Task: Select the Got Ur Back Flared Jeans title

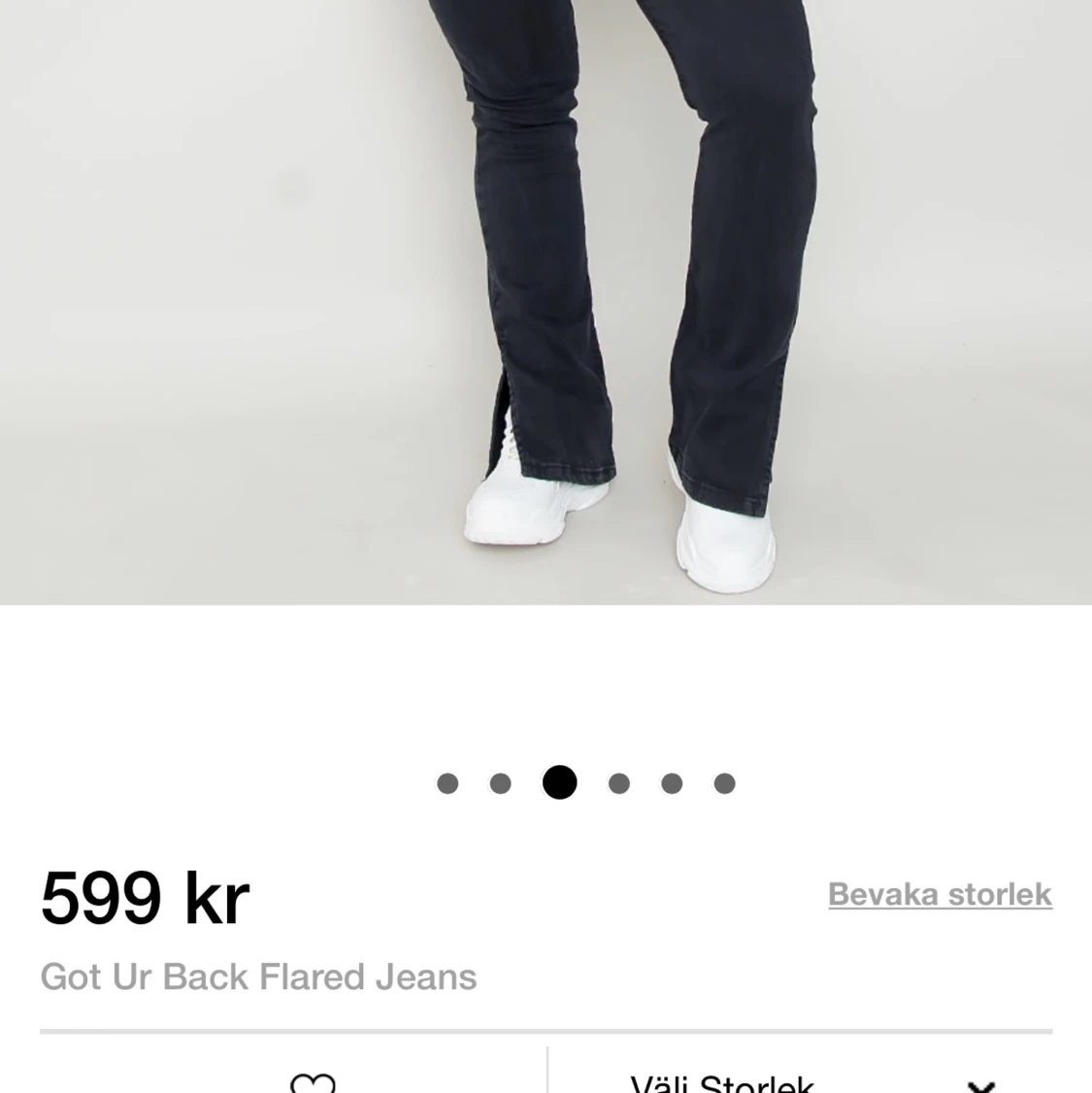Action: pos(258,977)
